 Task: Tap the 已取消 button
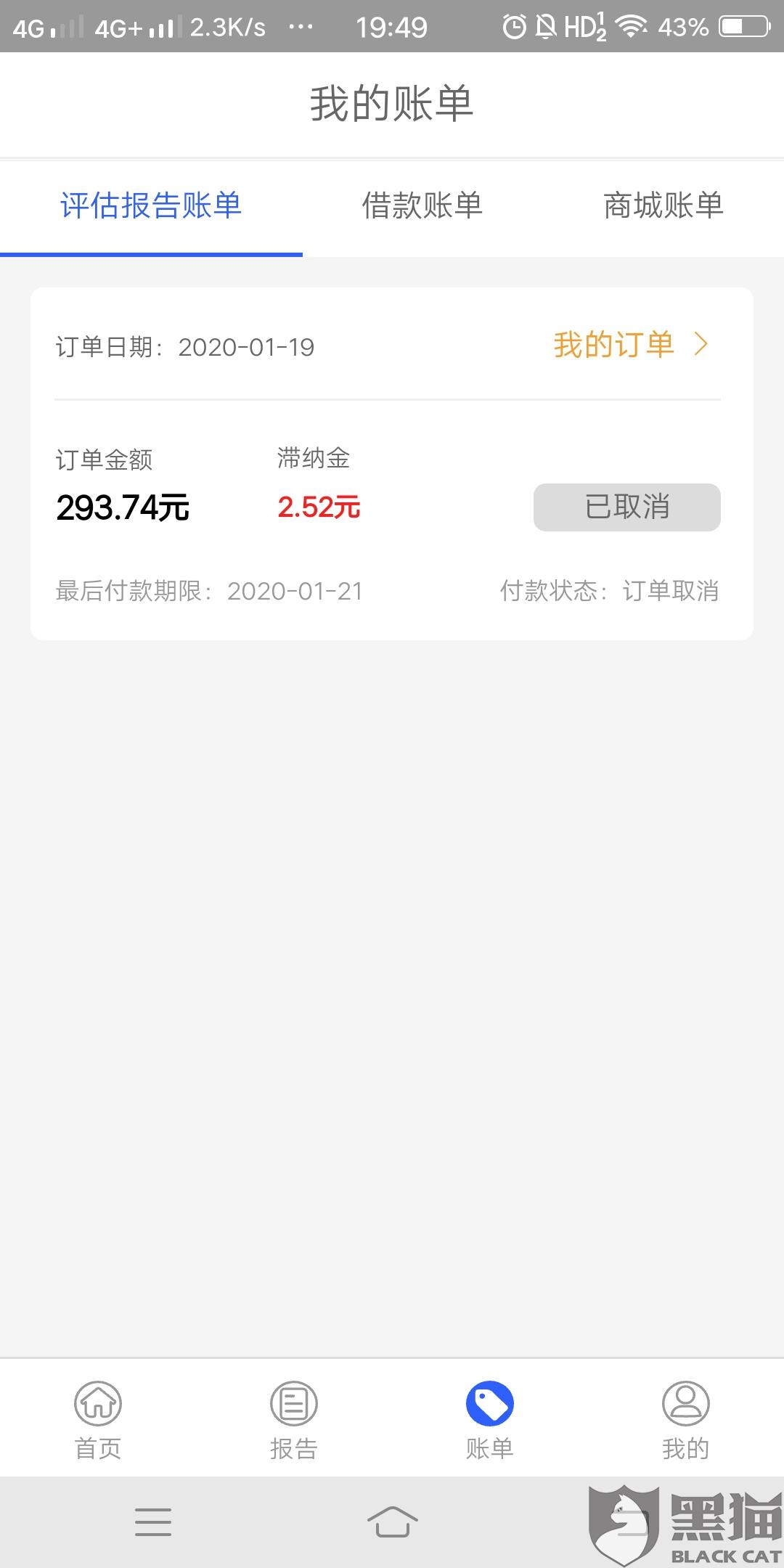click(627, 507)
